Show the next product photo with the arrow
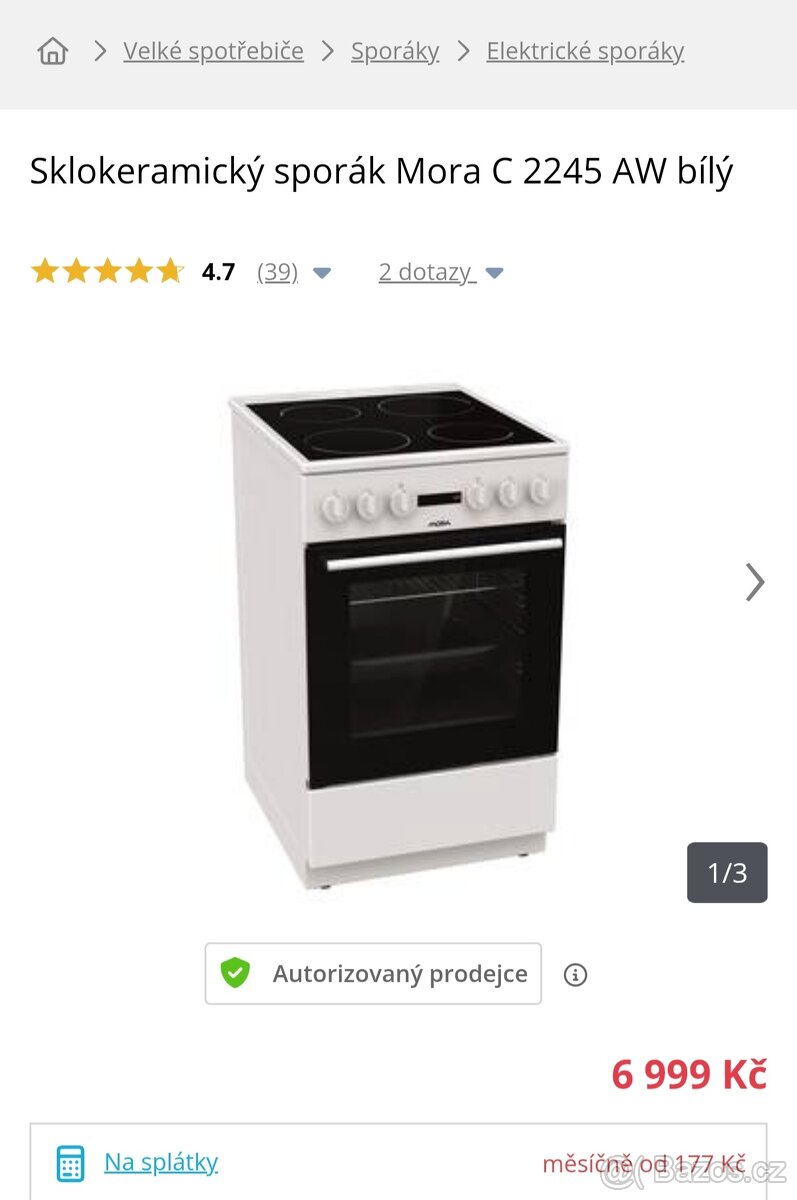This screenshot has height=1200, width=797. click(754, 582)
